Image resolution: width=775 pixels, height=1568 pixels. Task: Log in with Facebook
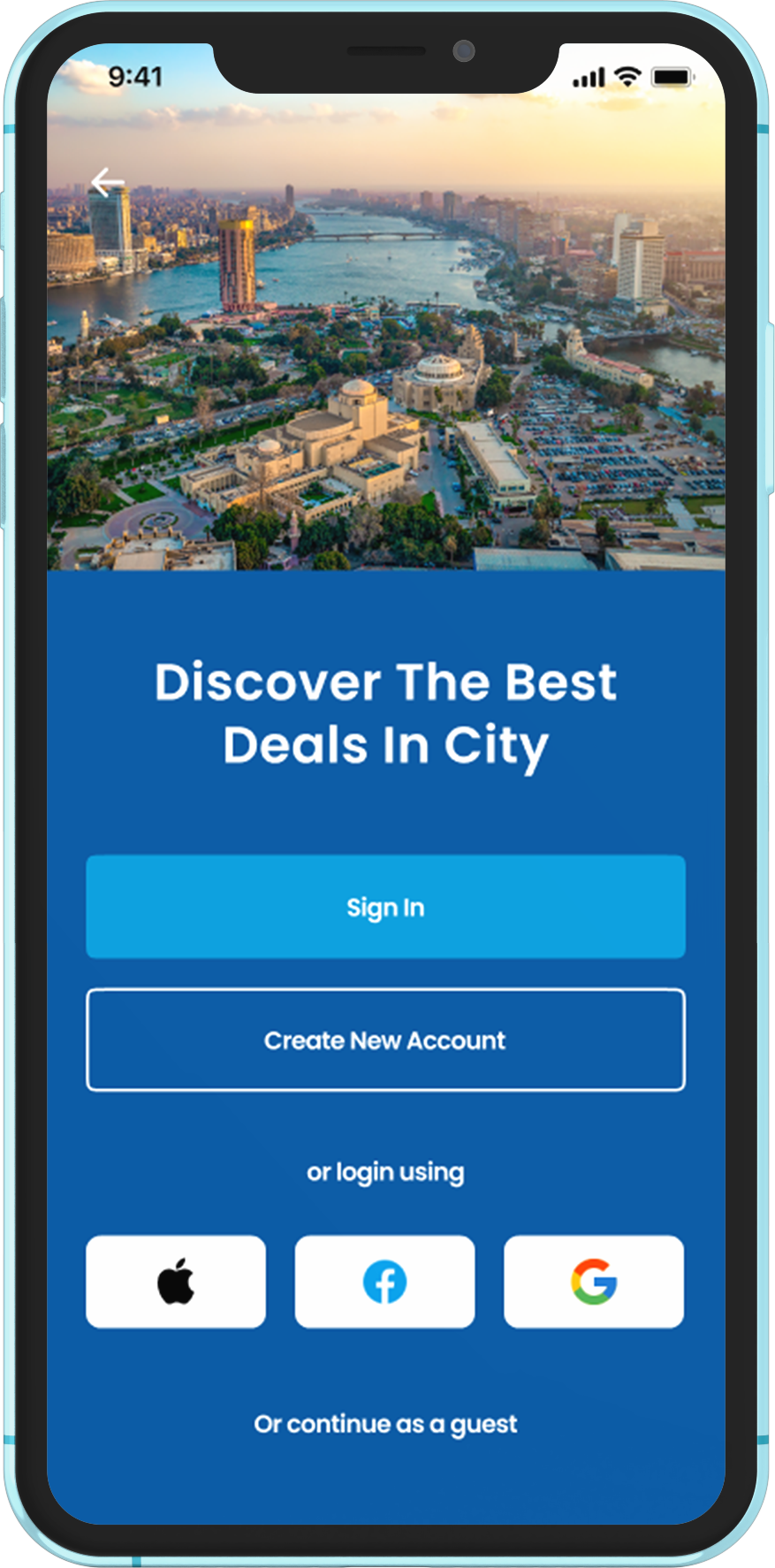[x=384, y=1282]
